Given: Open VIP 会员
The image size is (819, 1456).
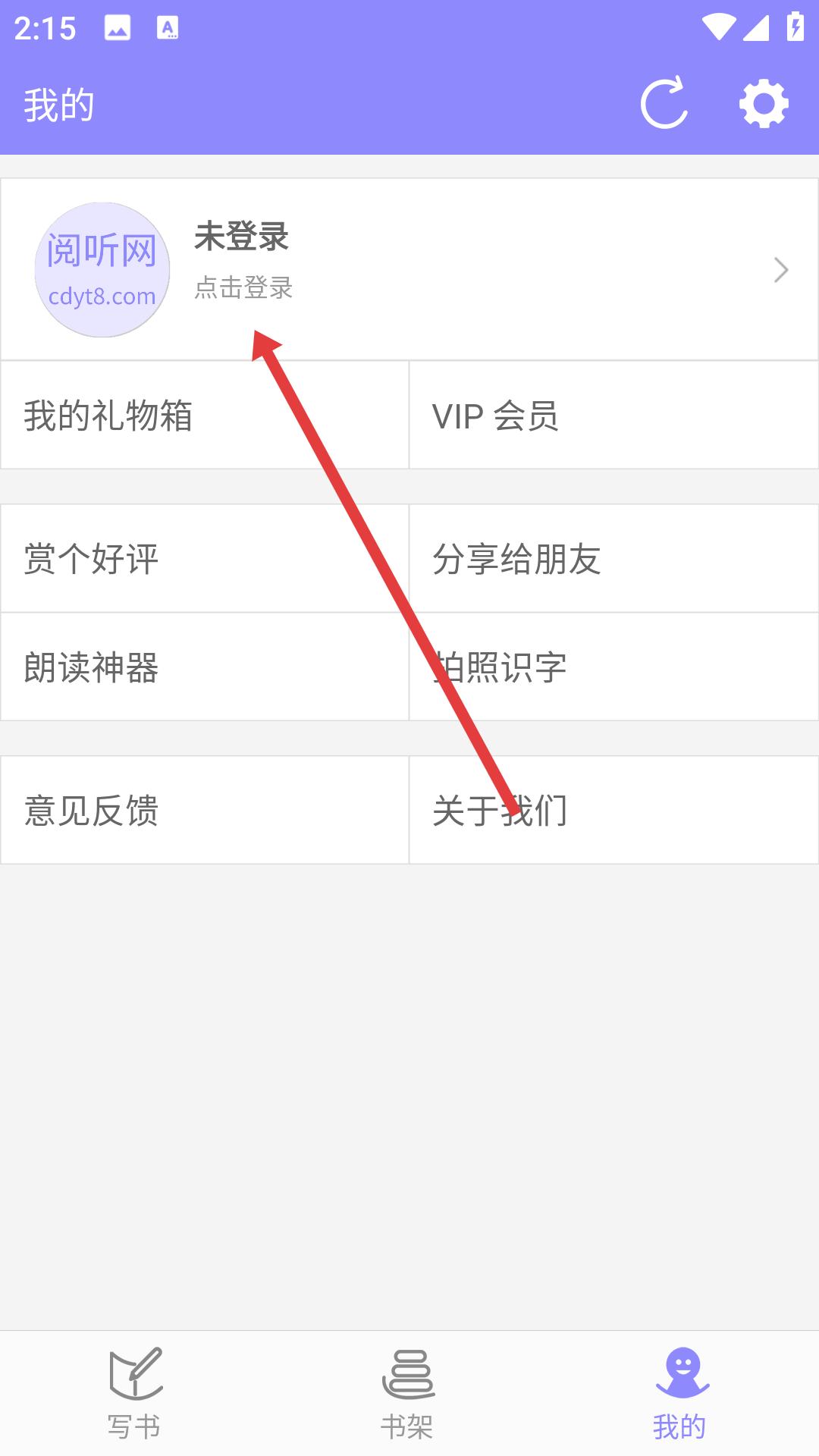Looking at the screenshot, I should (x=613, y=415).
